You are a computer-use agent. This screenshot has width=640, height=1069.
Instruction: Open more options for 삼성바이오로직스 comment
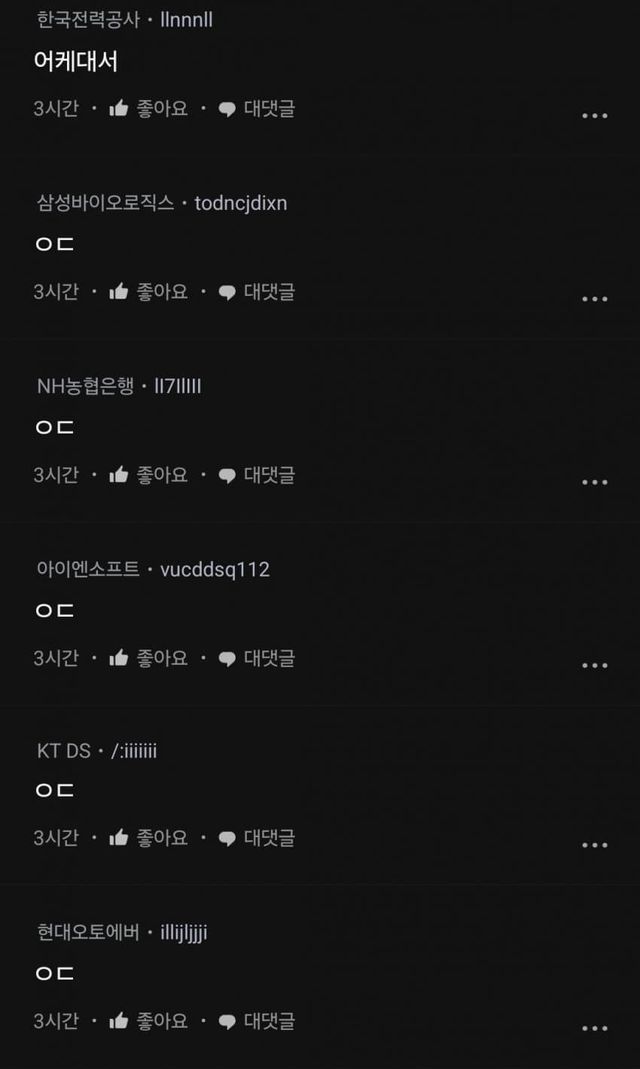[594, 299]
